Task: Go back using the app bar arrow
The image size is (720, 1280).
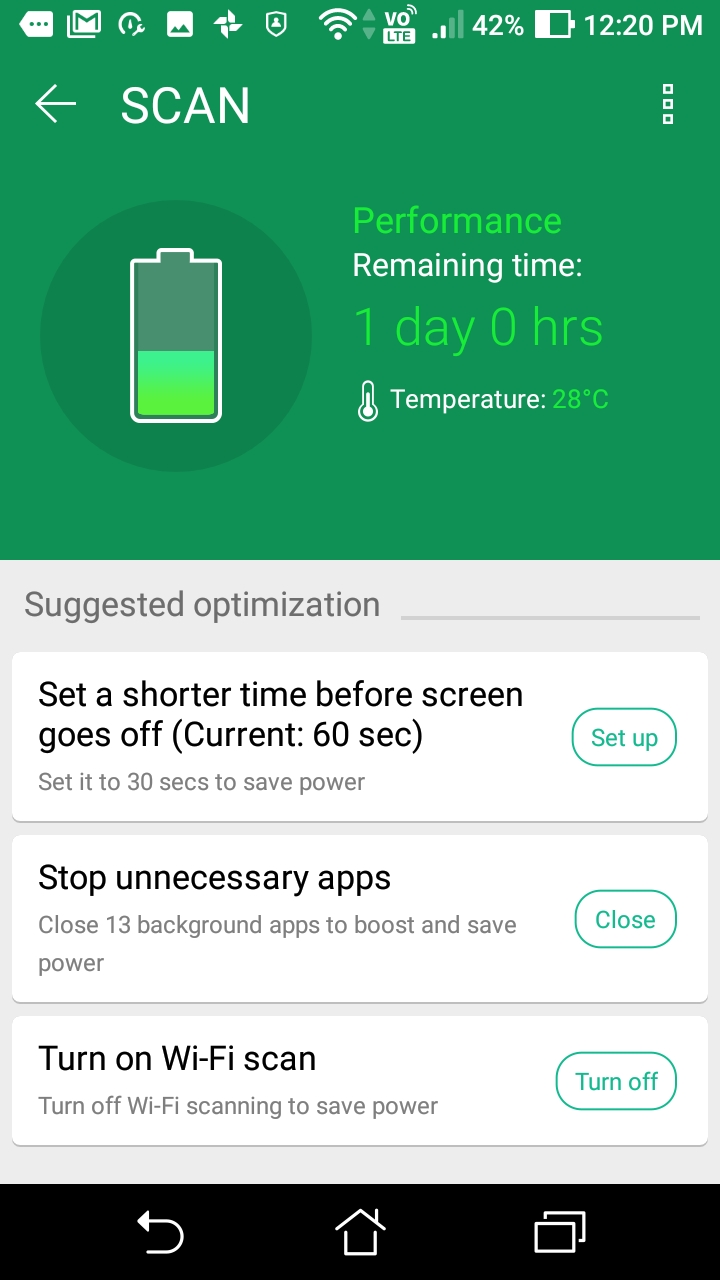Action: coord(56,104)
